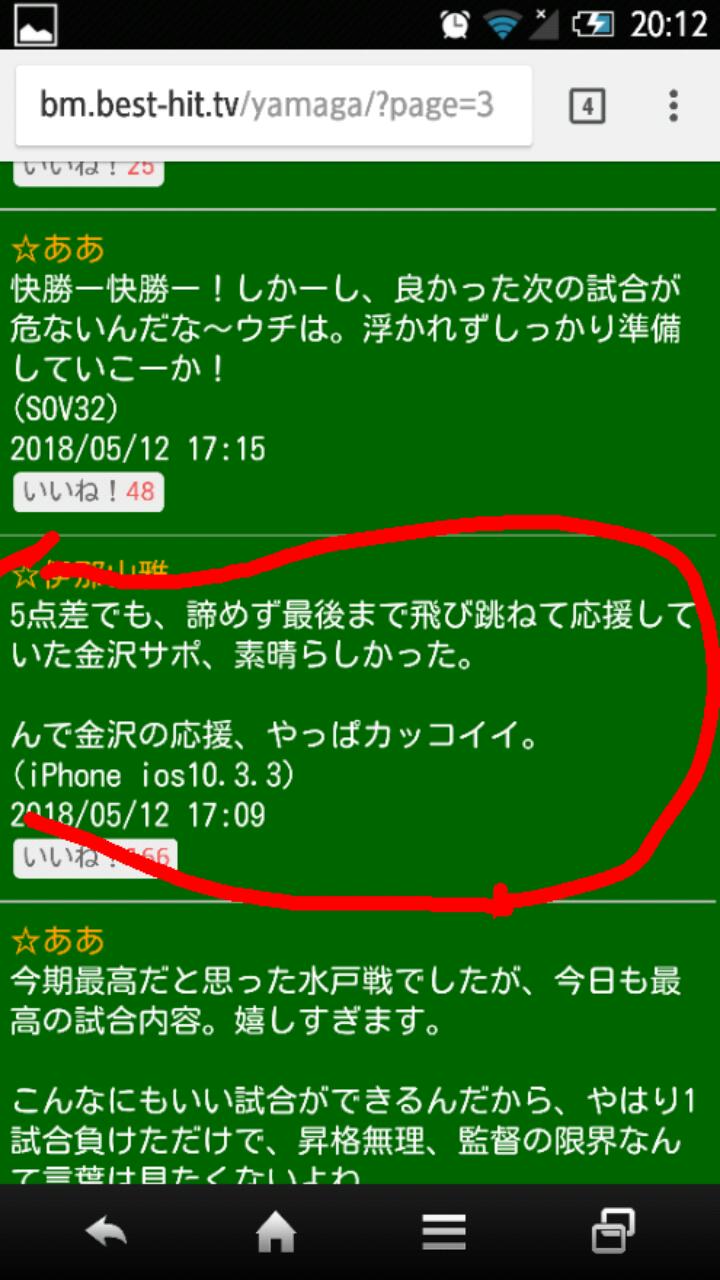The width and height of the screenshot is (720, 1280).
Task: Show recent apps
Action: pyautogui.click(x=613, y=1233)
